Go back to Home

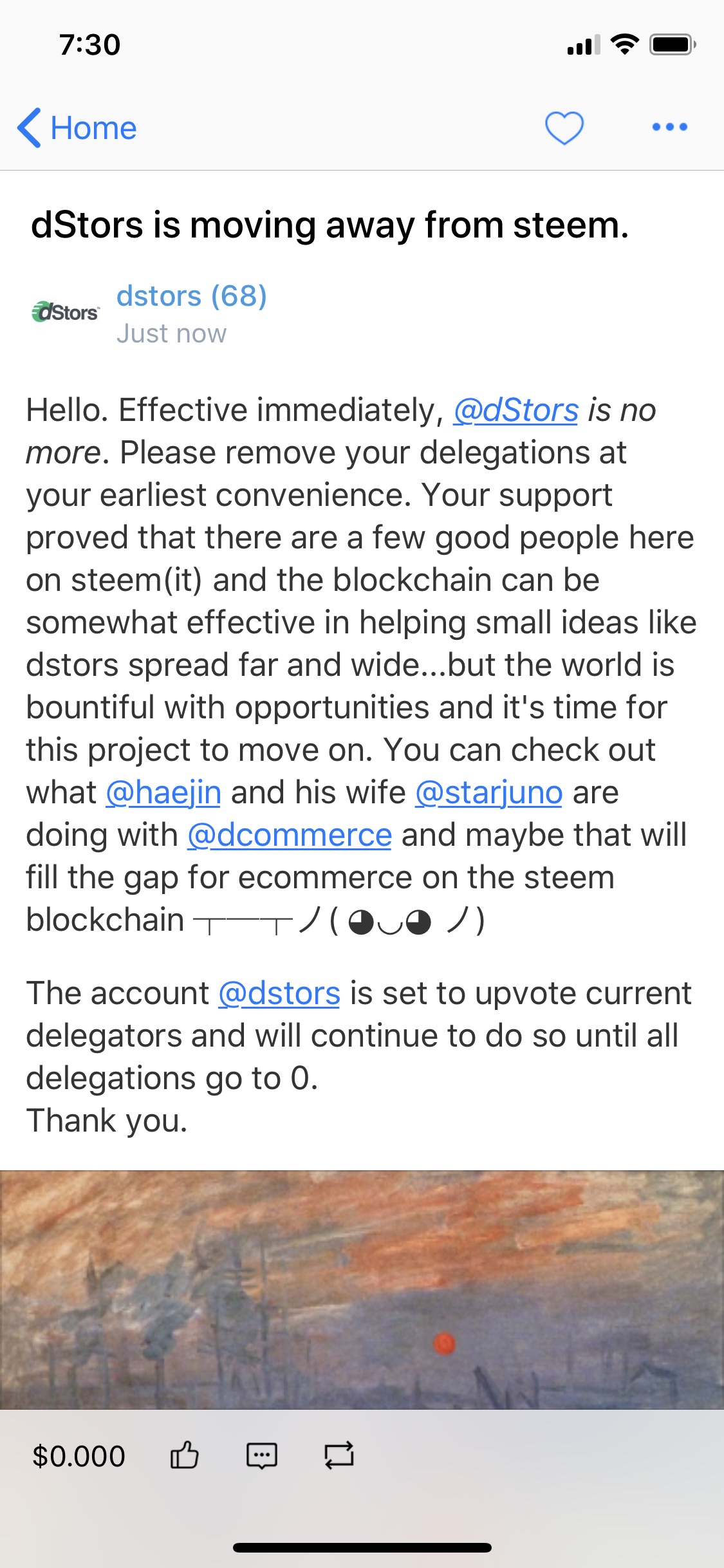pyautogui.click(x=77, y=127)
